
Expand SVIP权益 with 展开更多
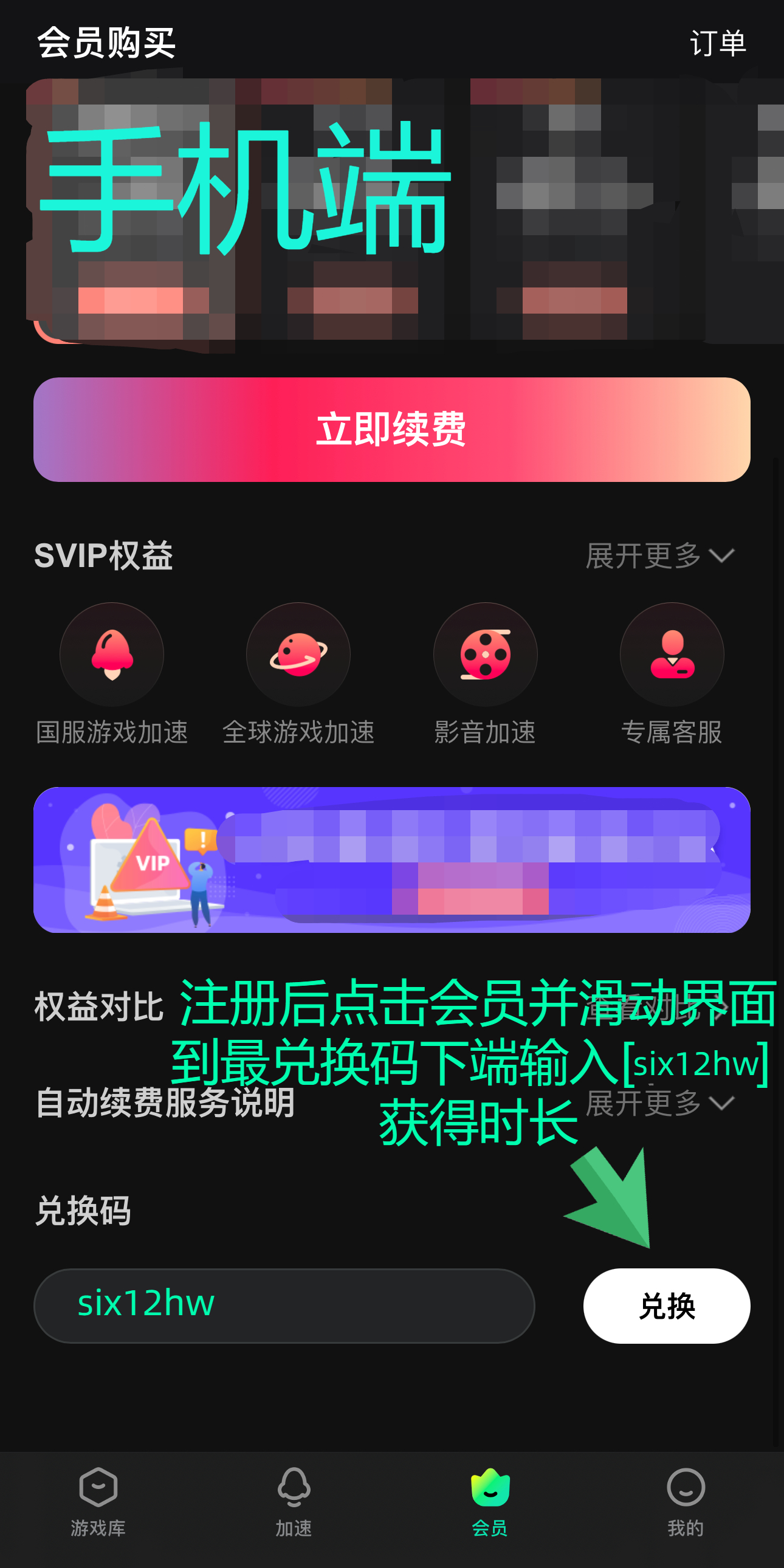[659, 555]
